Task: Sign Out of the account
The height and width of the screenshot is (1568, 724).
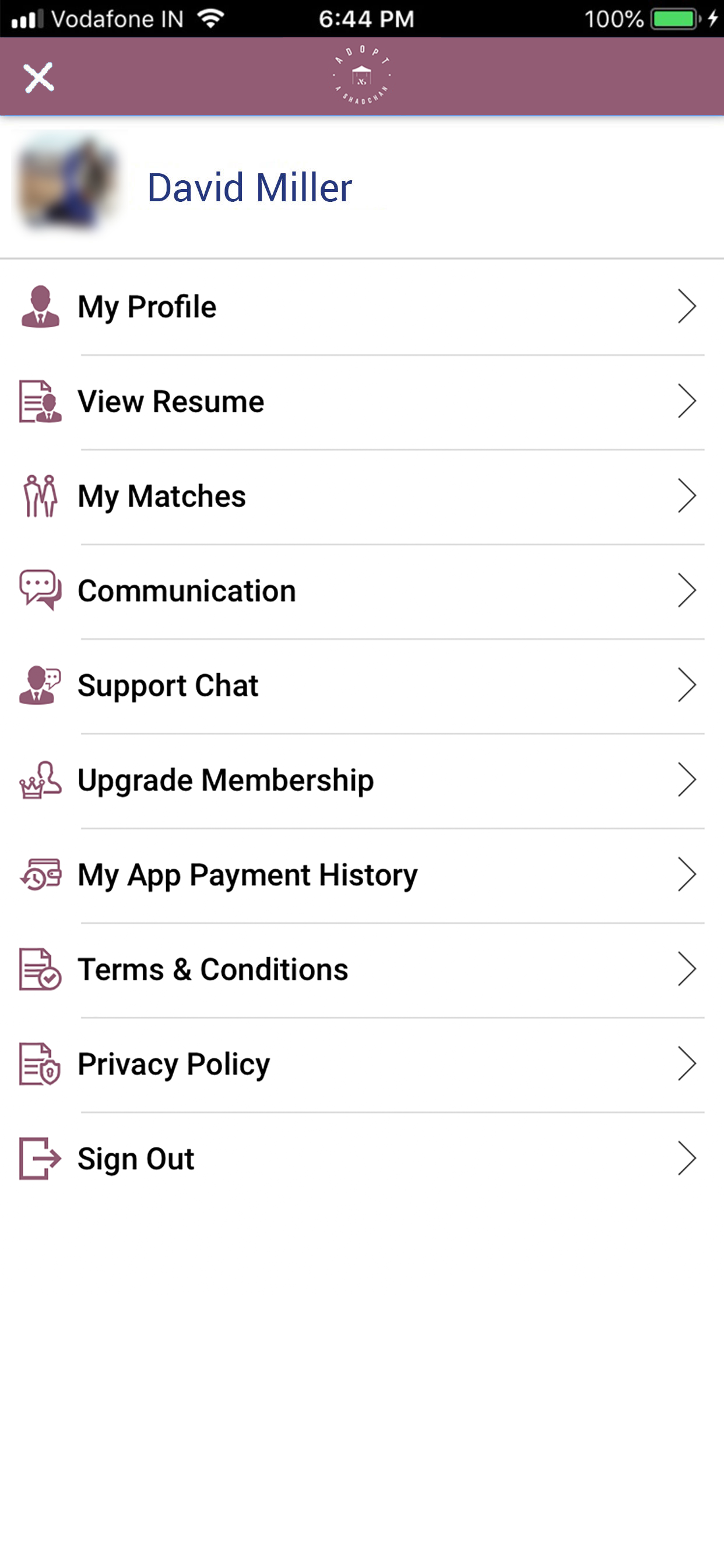Action: (362, 1159)
